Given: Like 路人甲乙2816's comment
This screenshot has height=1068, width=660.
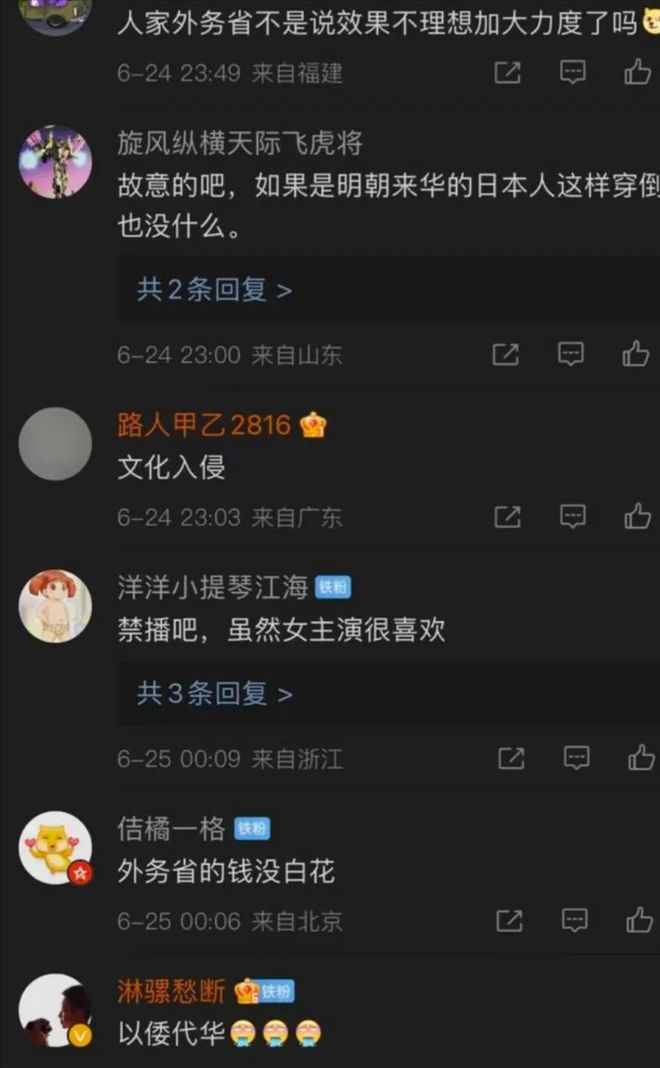Looking at the screenshot, I should pos(638,516).
